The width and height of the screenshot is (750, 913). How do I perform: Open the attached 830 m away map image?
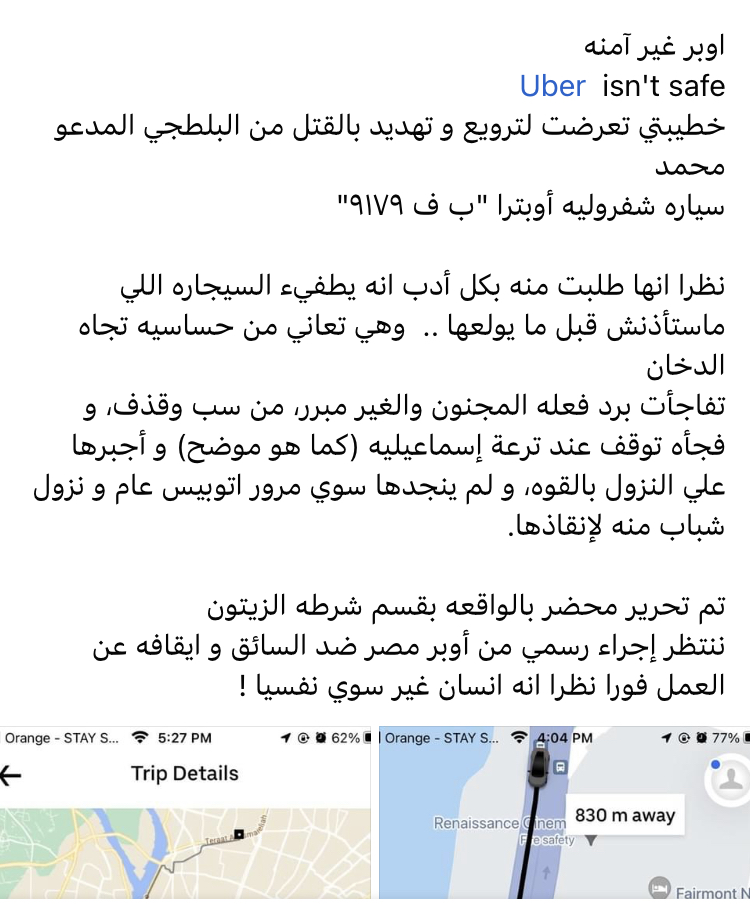point(565,820)
